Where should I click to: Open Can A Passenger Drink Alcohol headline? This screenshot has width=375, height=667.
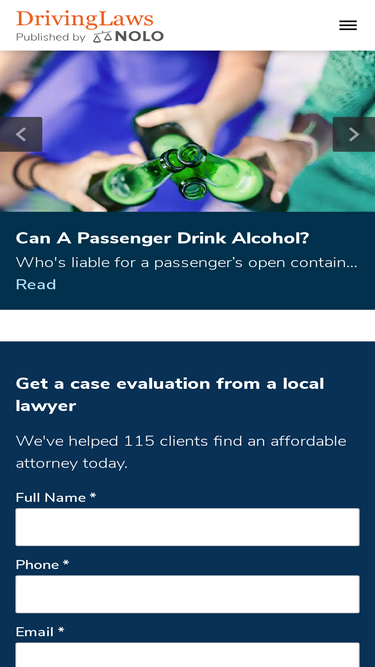tap(162, 238)
